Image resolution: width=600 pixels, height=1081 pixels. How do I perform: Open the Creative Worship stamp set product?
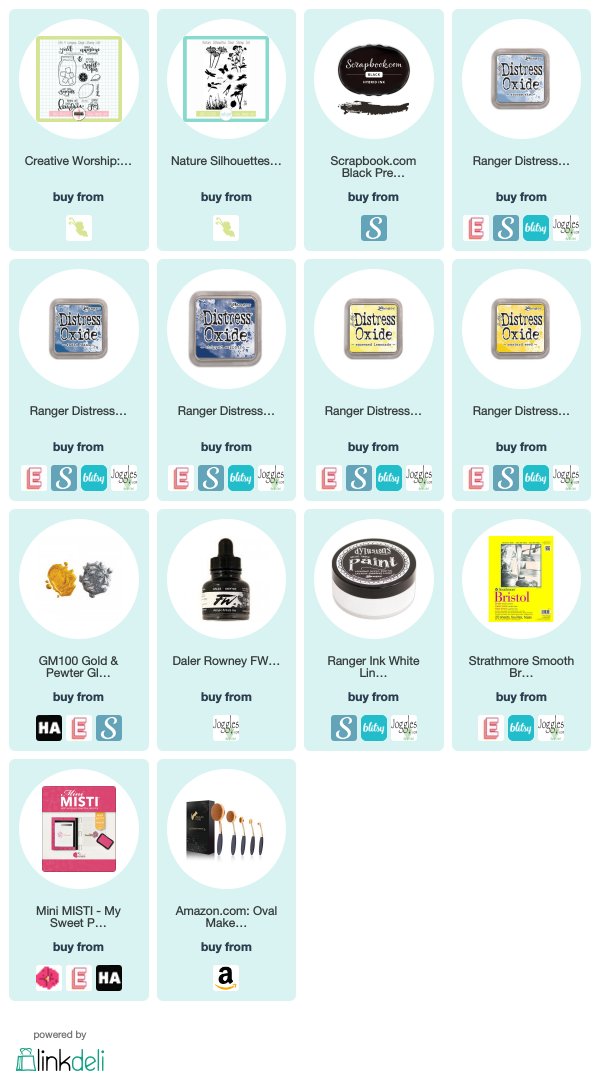pyautogui.click(x=79, y=79)
